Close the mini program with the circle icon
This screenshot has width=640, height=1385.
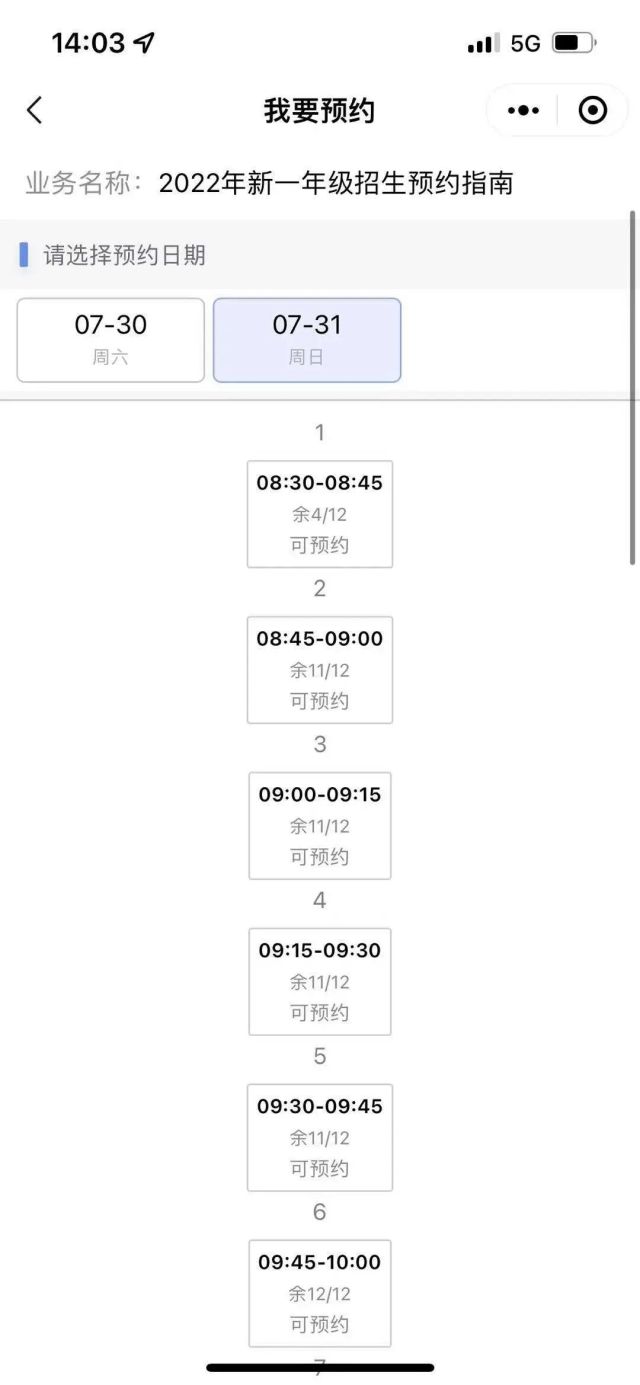click(x=593, y=111)
